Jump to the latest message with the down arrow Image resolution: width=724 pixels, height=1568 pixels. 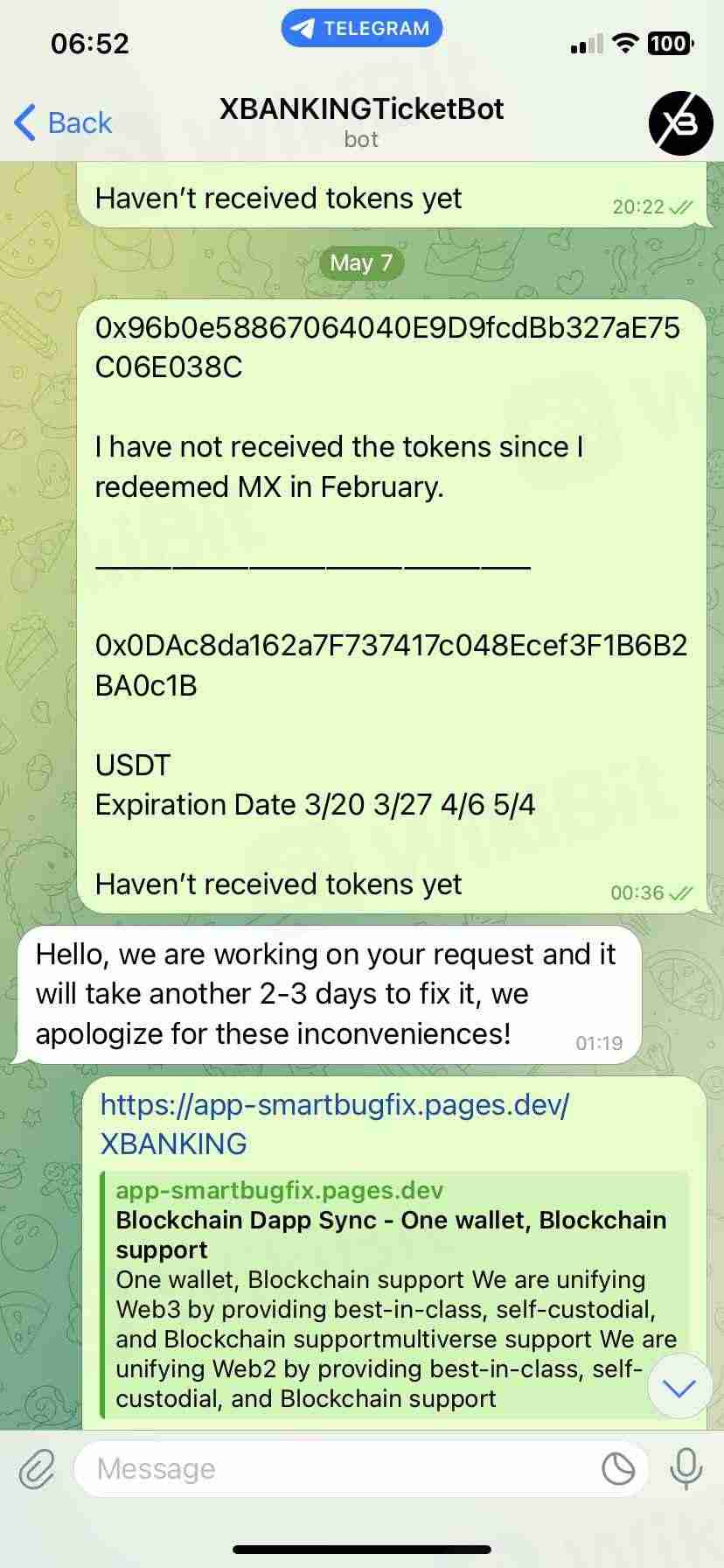679,1388
